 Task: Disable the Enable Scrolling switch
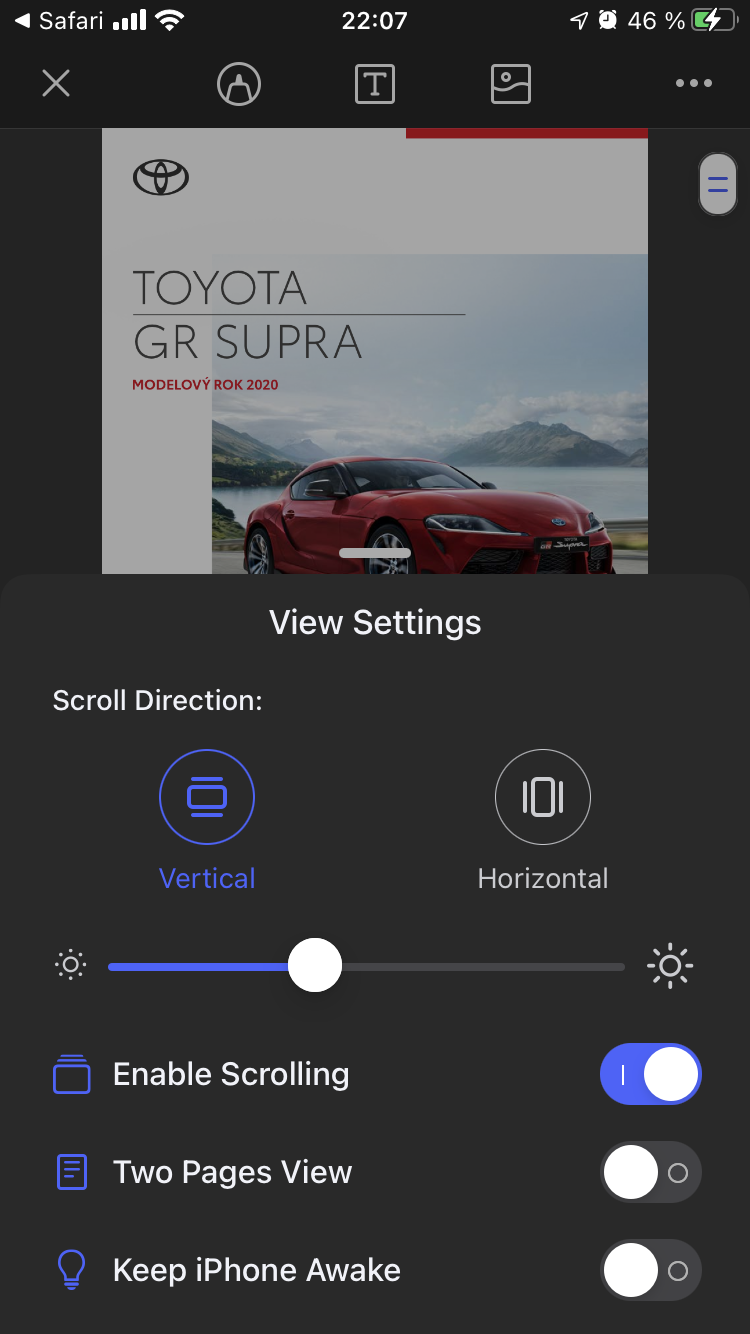[650, 1075]
